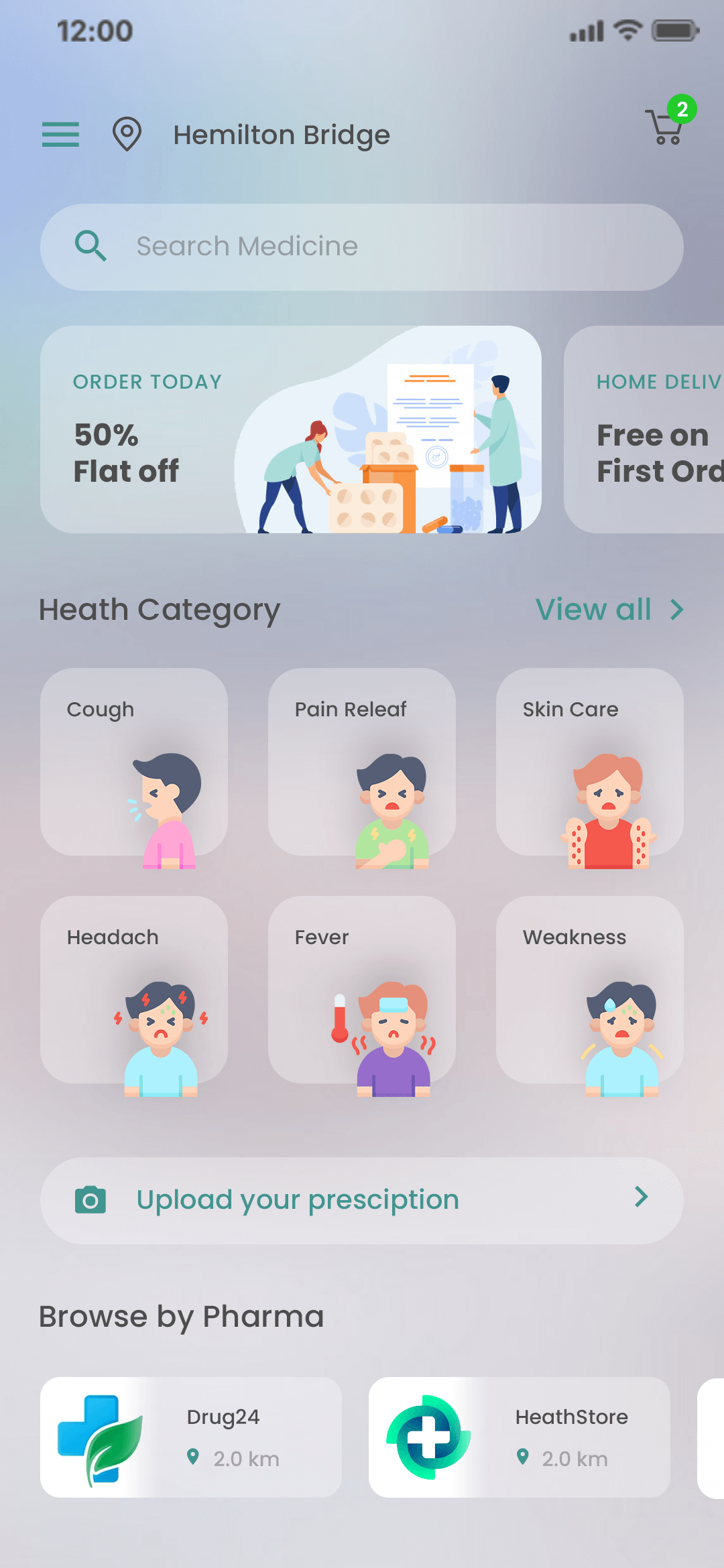Click the magnifying glass search icon
Screen dimensions: 724x1568
(92, 245)
